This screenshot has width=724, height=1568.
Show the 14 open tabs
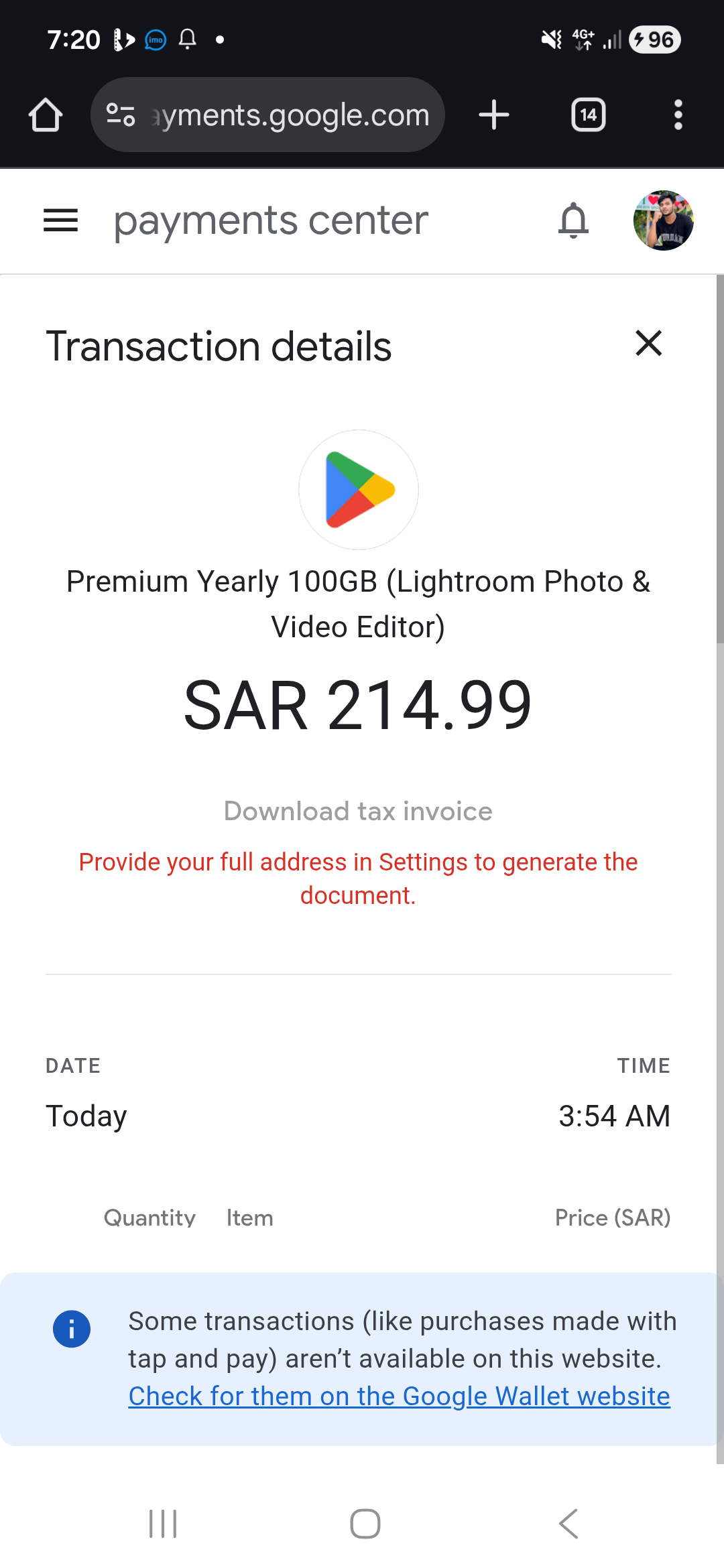pos(588,115)
